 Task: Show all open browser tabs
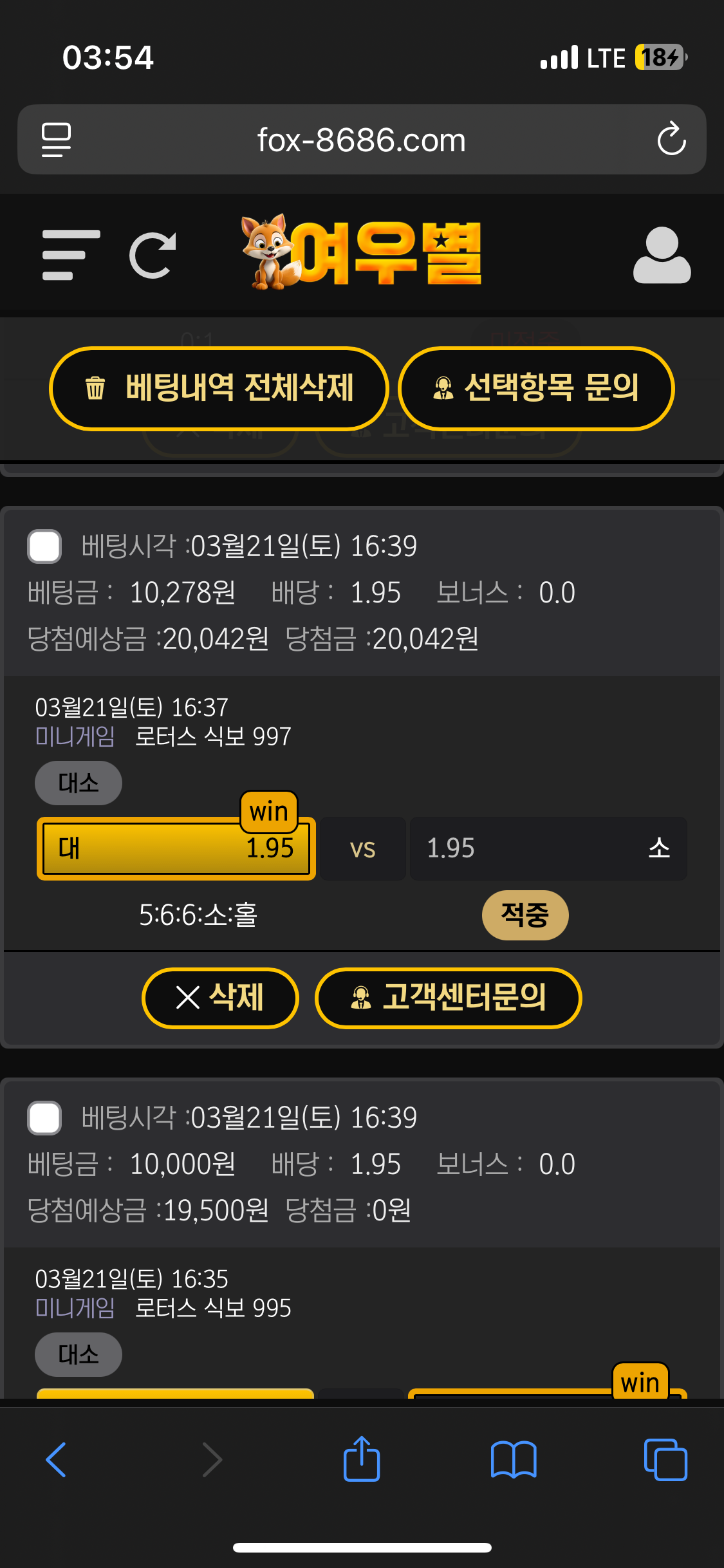665,1459
